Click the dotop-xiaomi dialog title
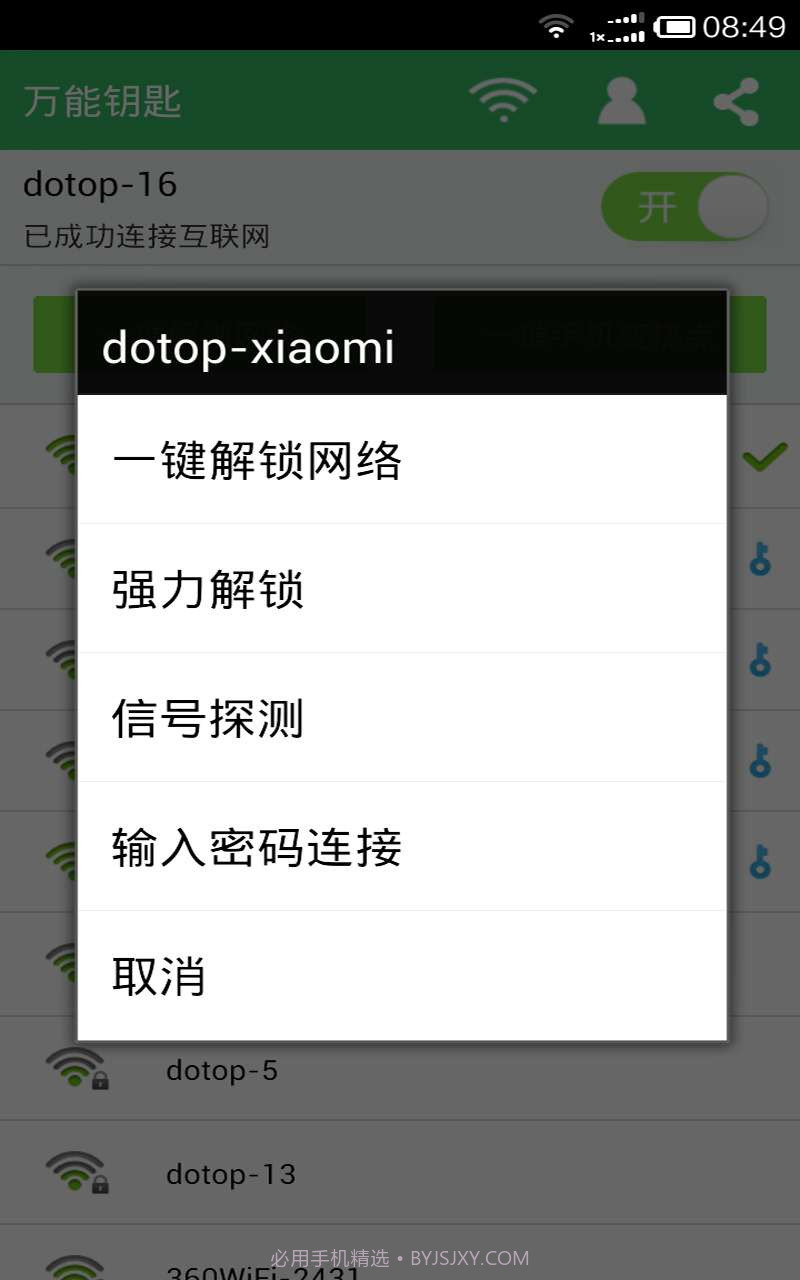The width and height of the screenshot is (800, 1280). 250,345
